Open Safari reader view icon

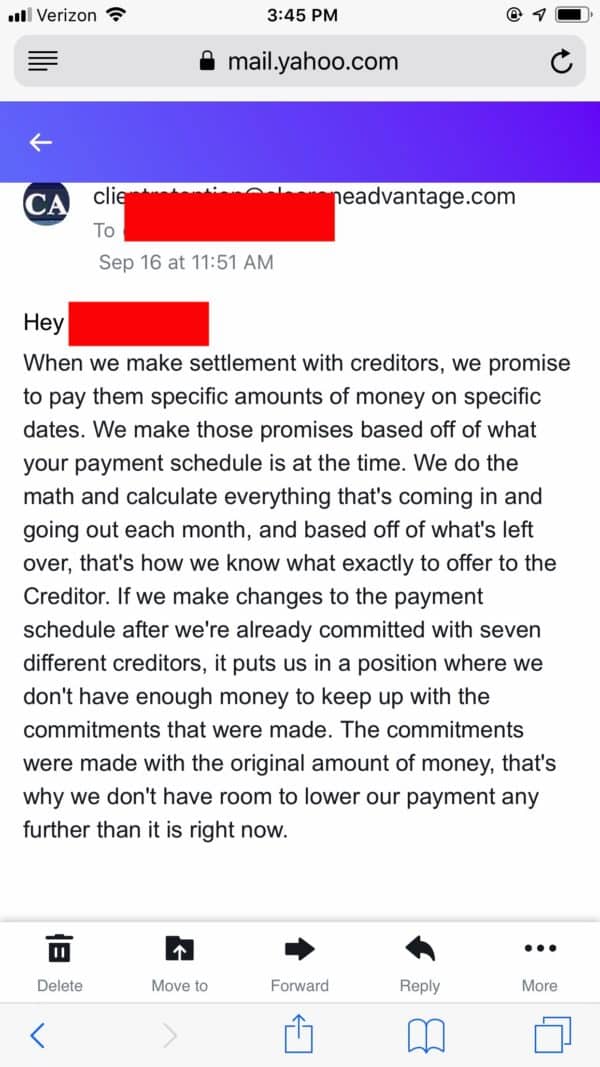click(x=44, y=62)
